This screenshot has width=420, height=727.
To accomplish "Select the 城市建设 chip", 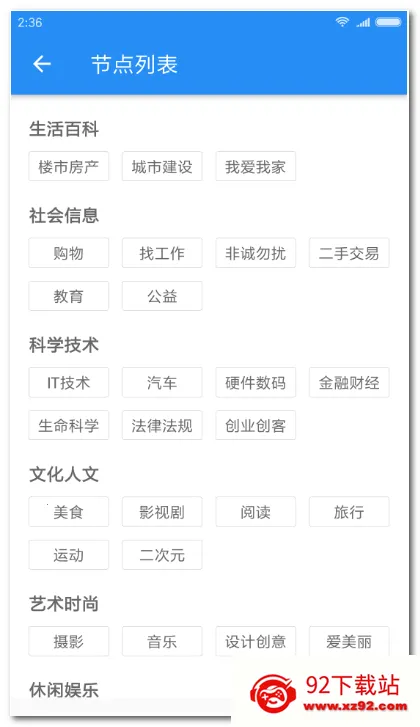I will [162, 166].
